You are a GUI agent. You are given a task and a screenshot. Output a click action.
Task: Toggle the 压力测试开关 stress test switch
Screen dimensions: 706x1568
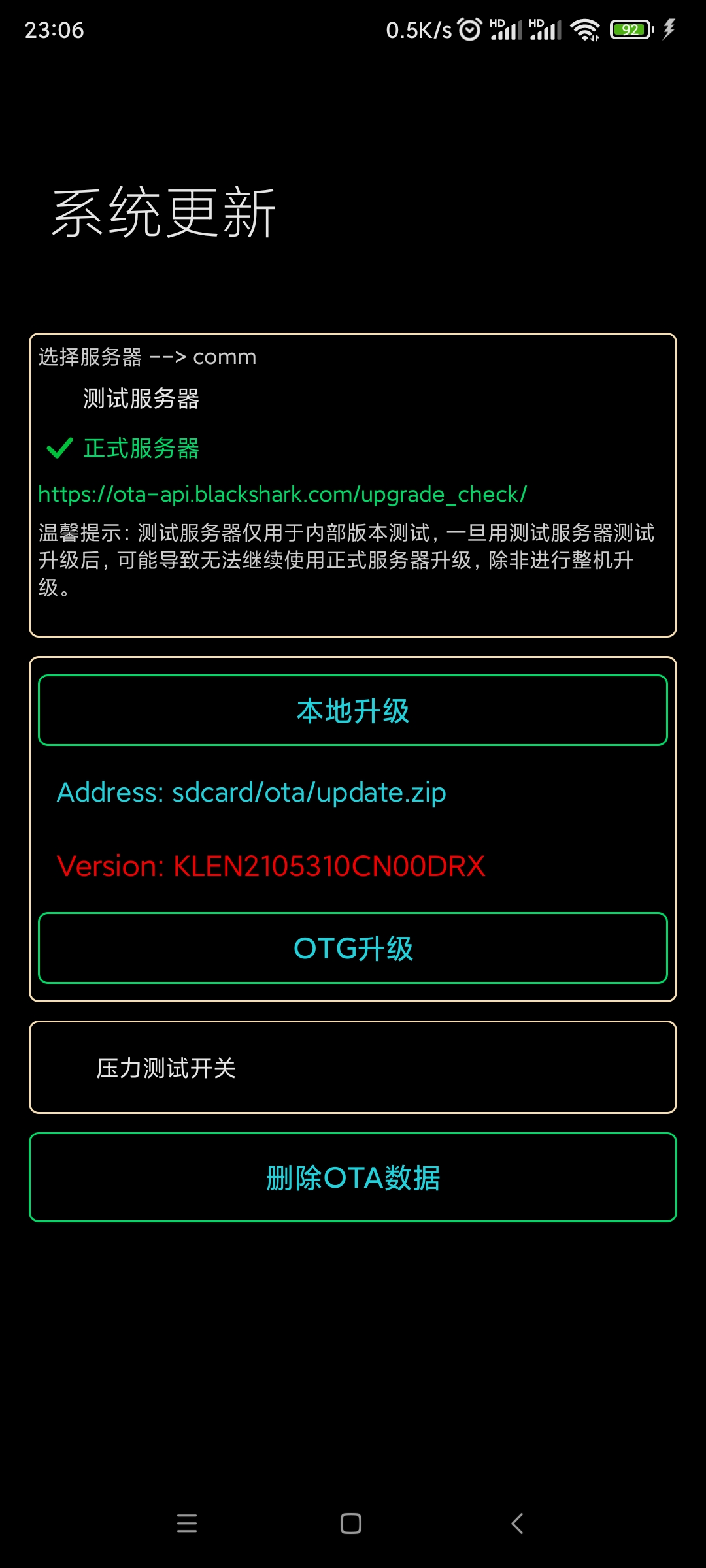[353, 1068]
